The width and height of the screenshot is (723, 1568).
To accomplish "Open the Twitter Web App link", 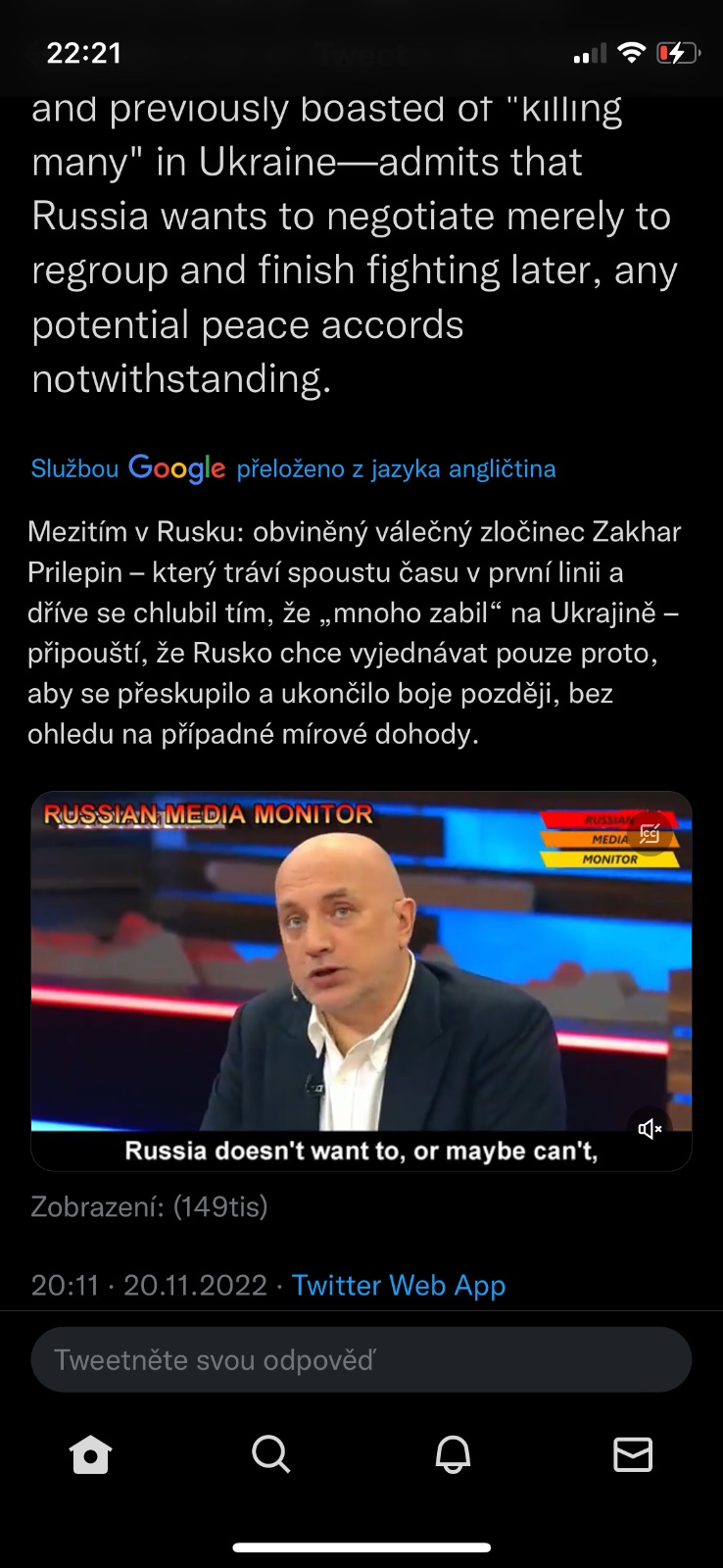I will [x=399, y=1285].
